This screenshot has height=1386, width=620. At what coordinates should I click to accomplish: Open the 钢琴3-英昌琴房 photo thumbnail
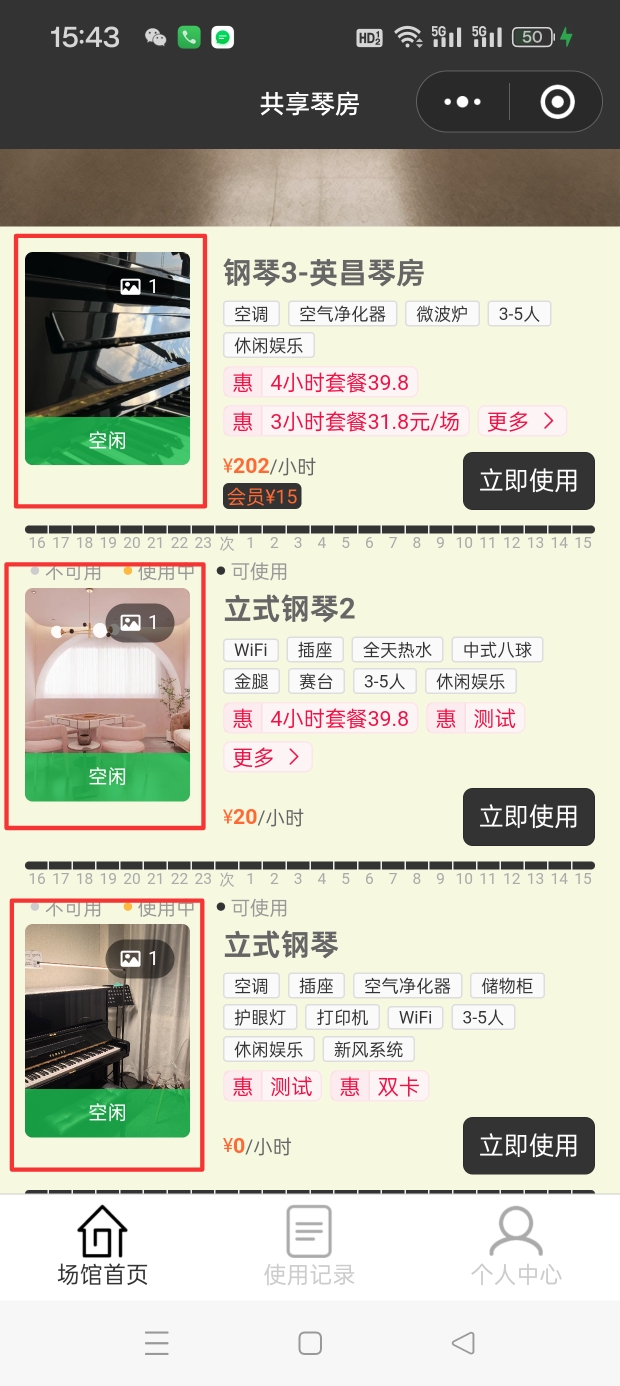107,358
